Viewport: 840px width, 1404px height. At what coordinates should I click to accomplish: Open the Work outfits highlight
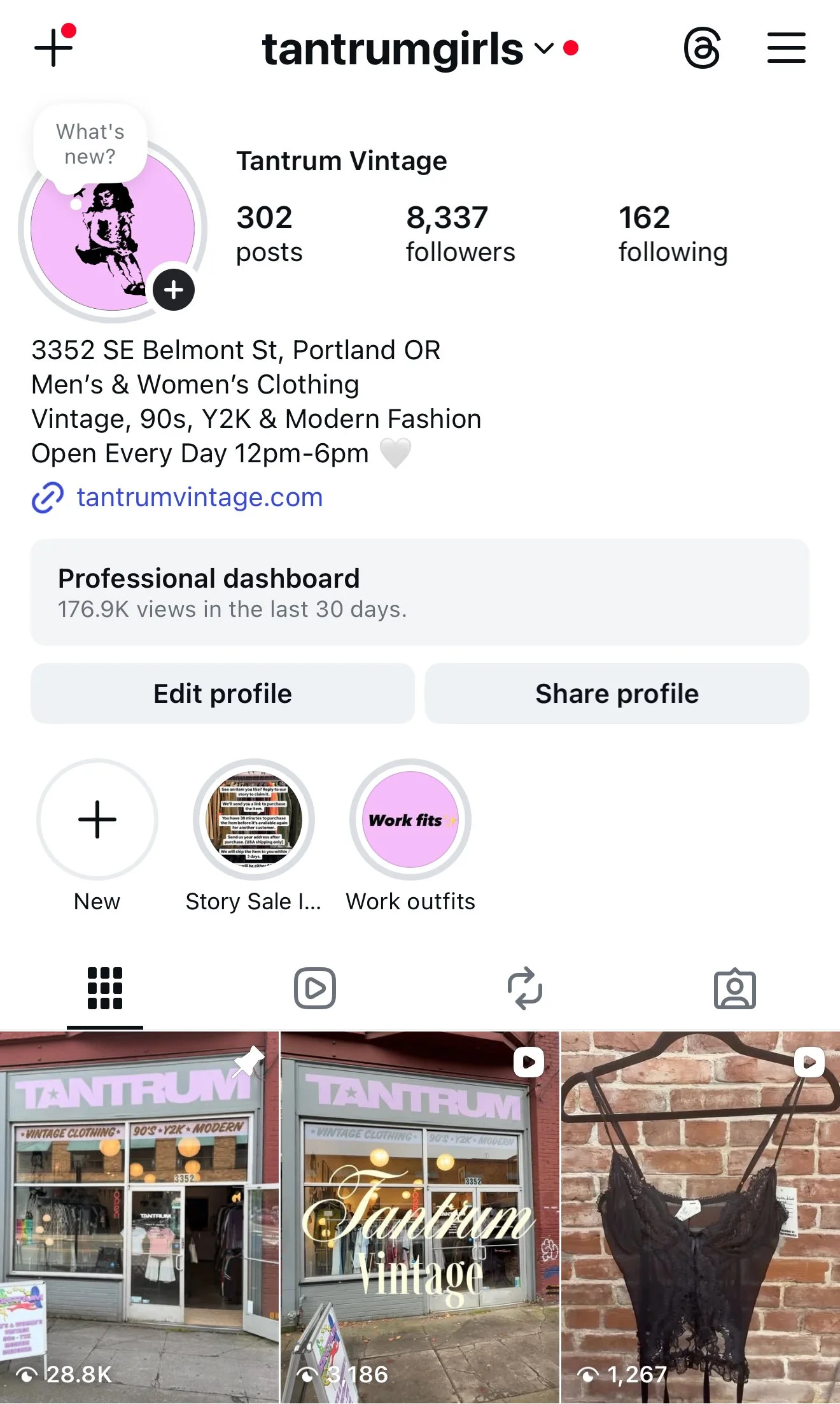(410, 819)
